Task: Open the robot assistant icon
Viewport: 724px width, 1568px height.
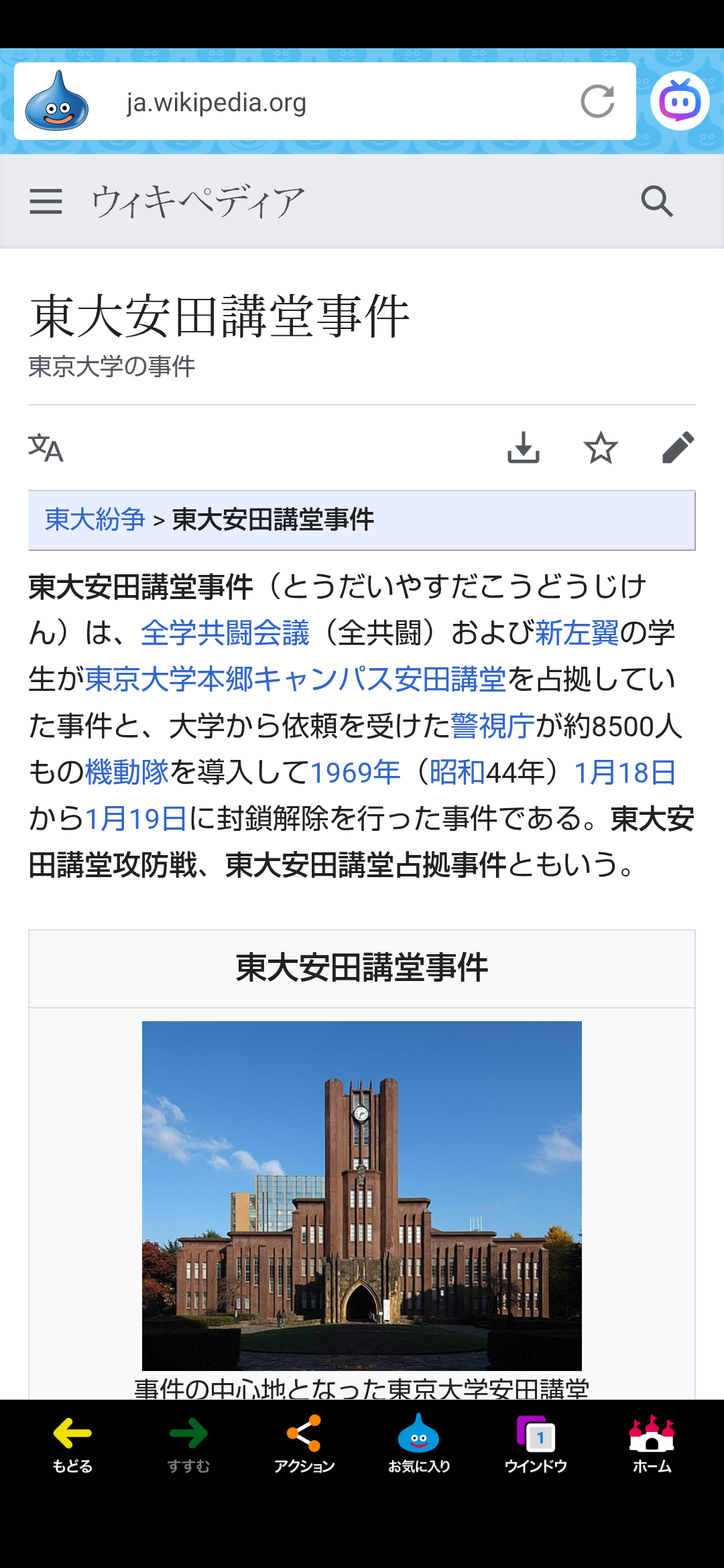Action: (680, 101)
